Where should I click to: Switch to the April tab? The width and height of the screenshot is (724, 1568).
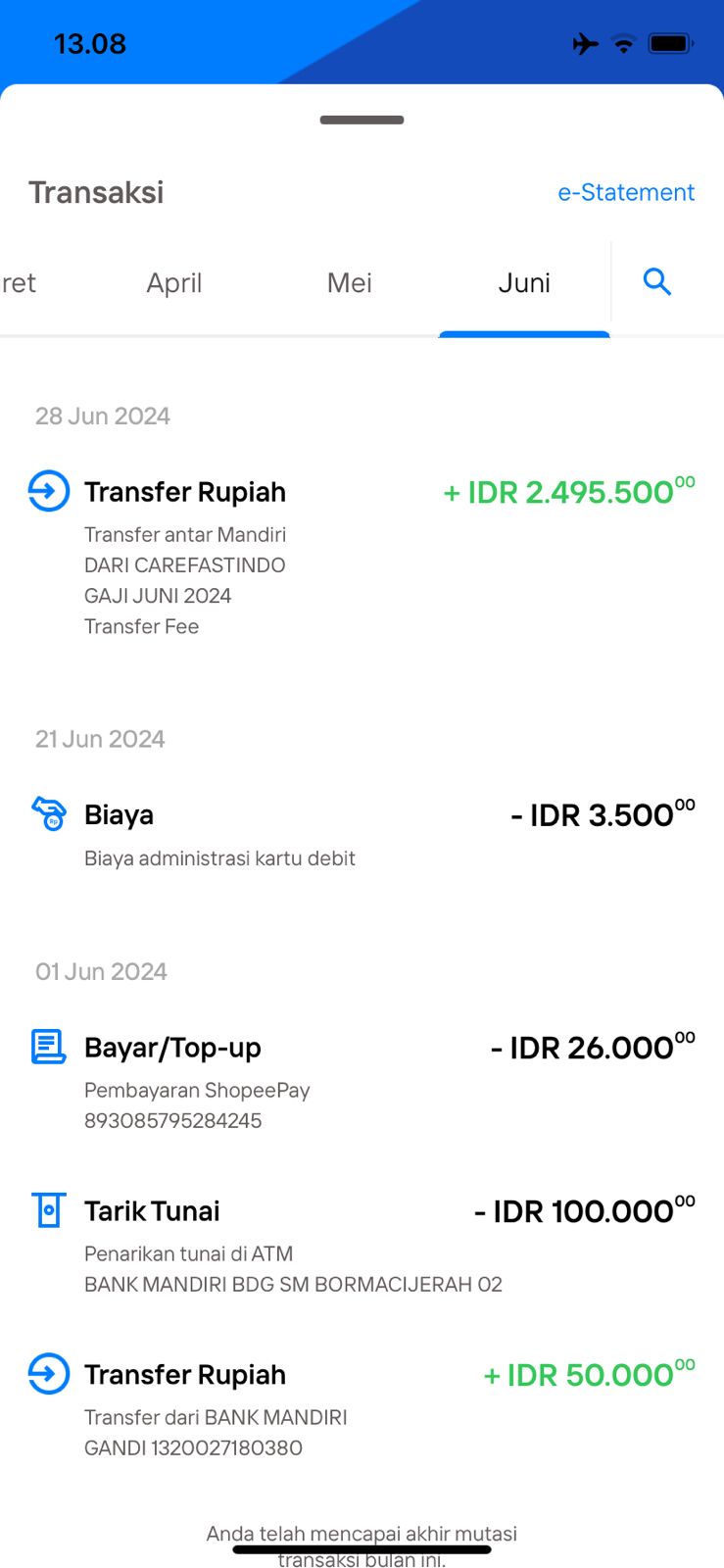click(174, 283)
